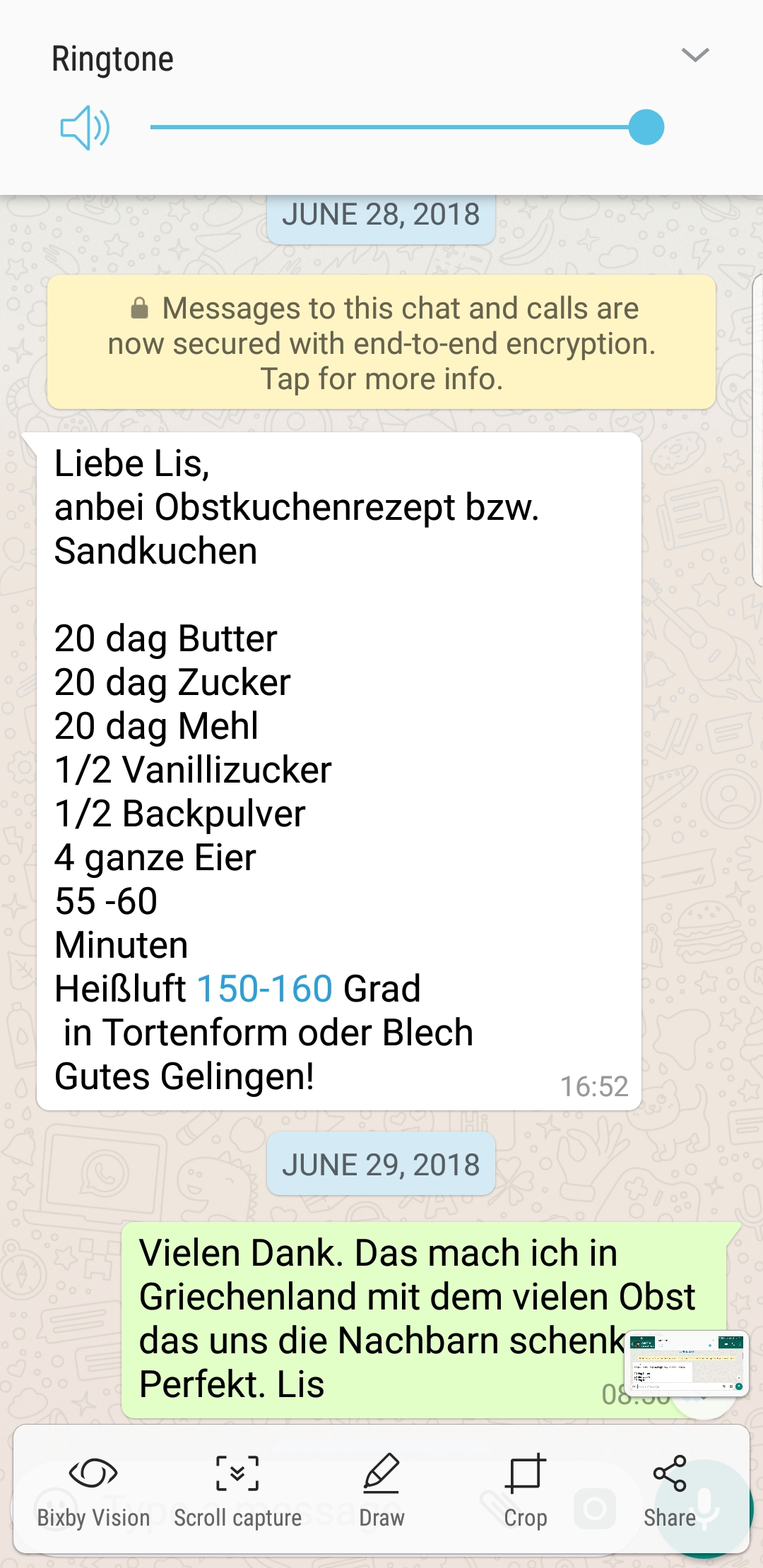Crop the screenshot
763x1568 pixels.
tap(526, 1489)
